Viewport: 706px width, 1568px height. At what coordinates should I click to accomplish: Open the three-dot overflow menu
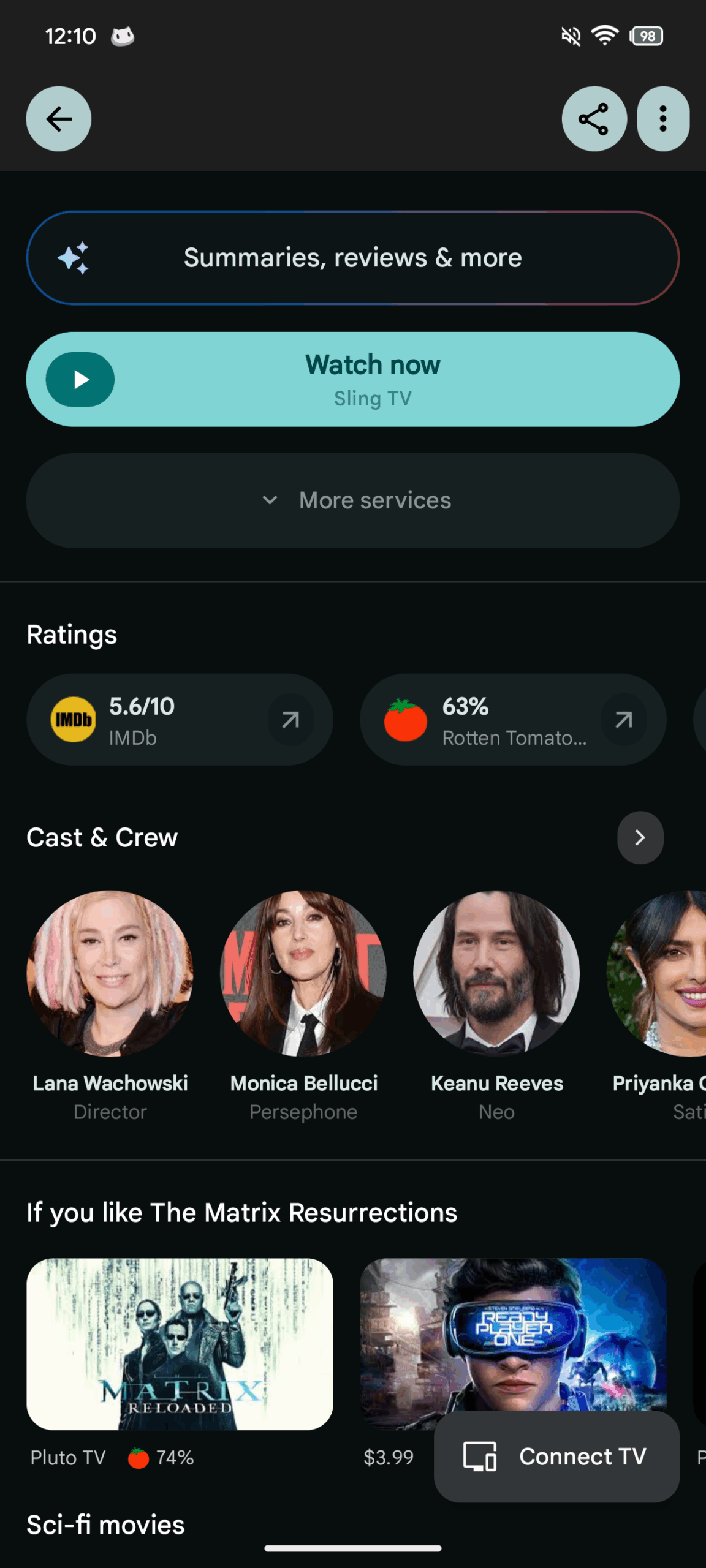click(662, 119)
